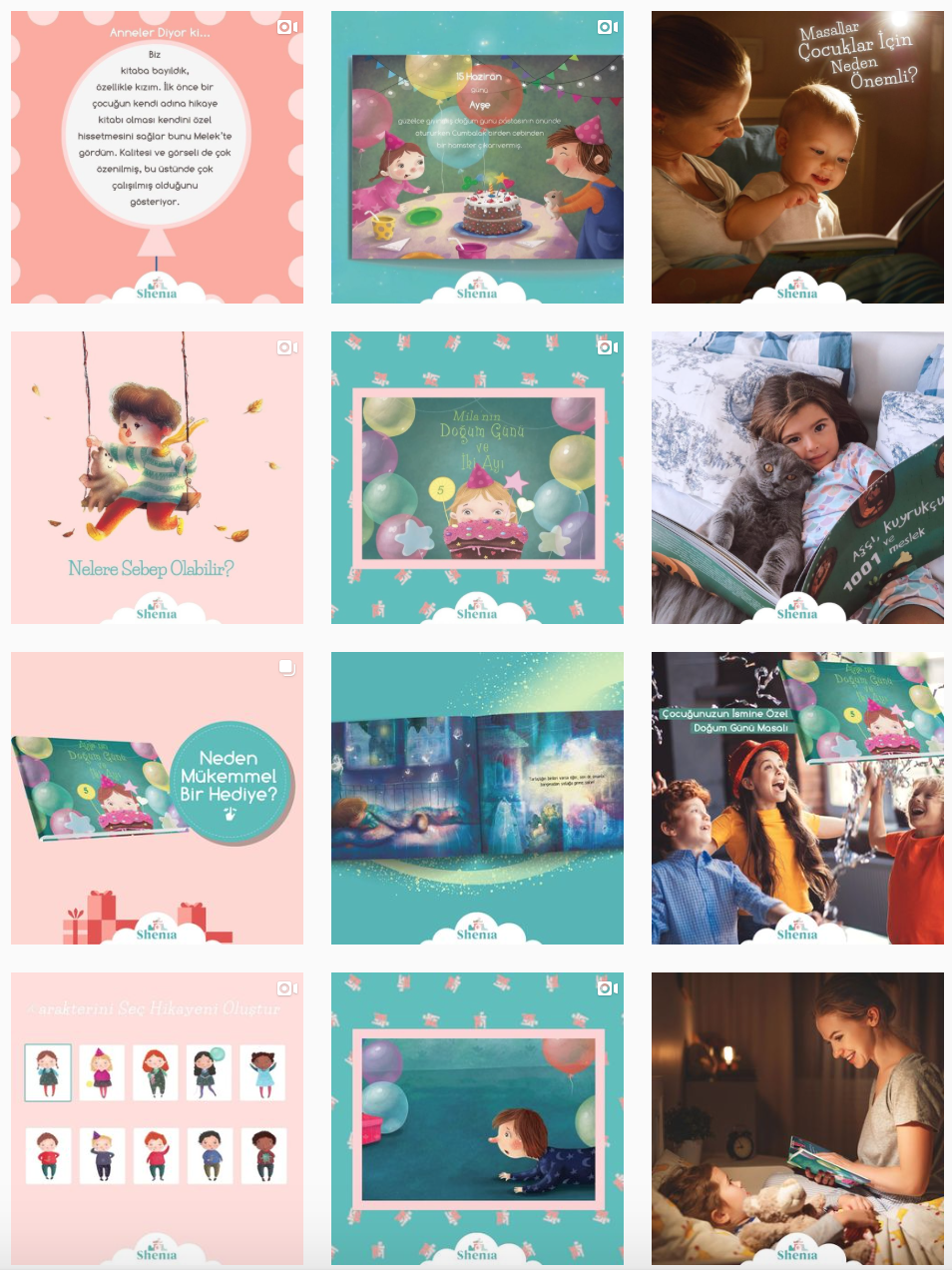Image resolution: width=952 pixels, height=1270 pixels.
Task: Open the 'Anneler Diyor ki...' video post
Action: click(x=157, y=157)
